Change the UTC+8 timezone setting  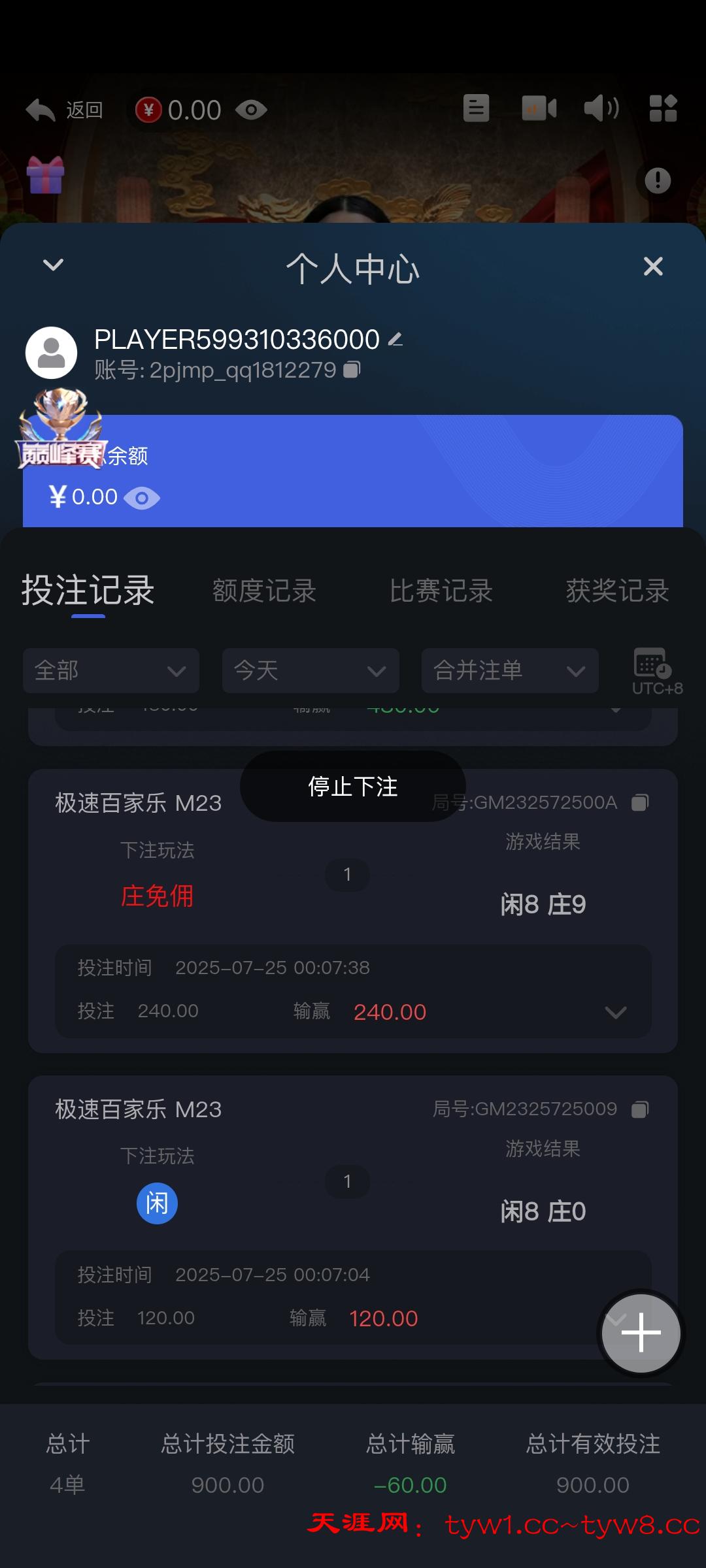click(x=656, y=670)
